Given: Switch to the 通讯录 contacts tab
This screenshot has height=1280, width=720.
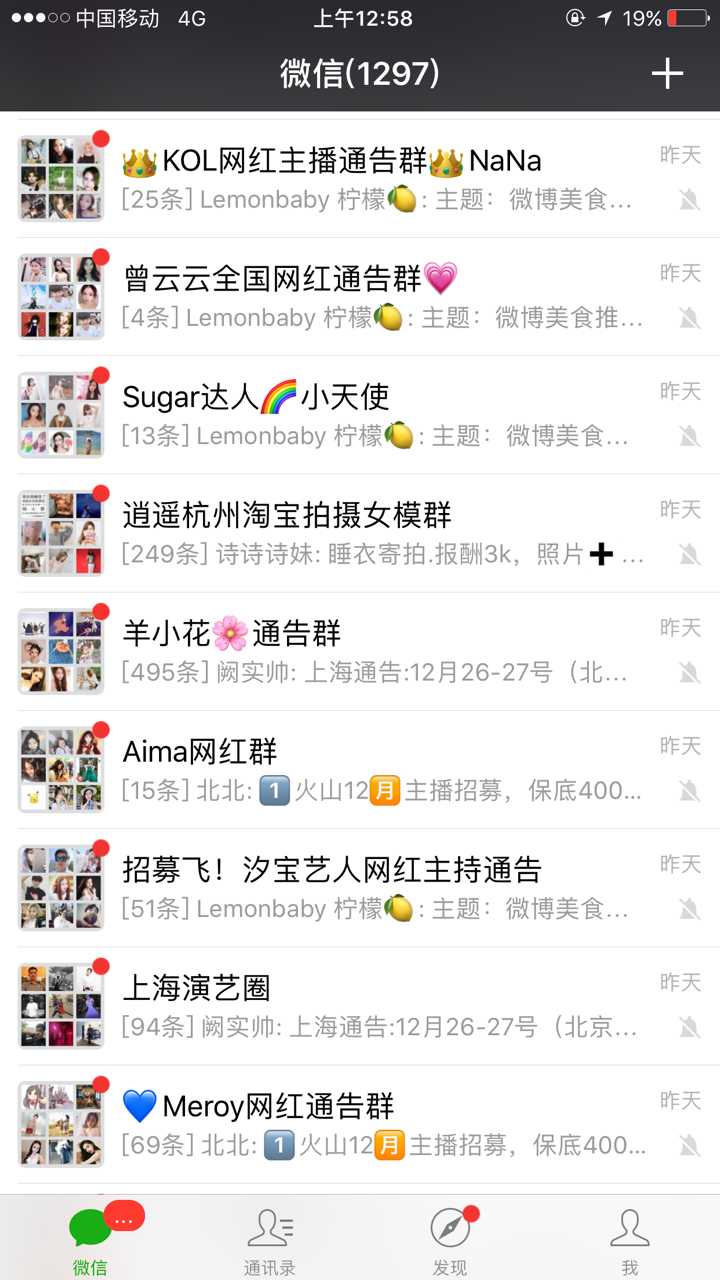Looking at the screenshot, I should pyautogui.click(x=270, y=1240).
